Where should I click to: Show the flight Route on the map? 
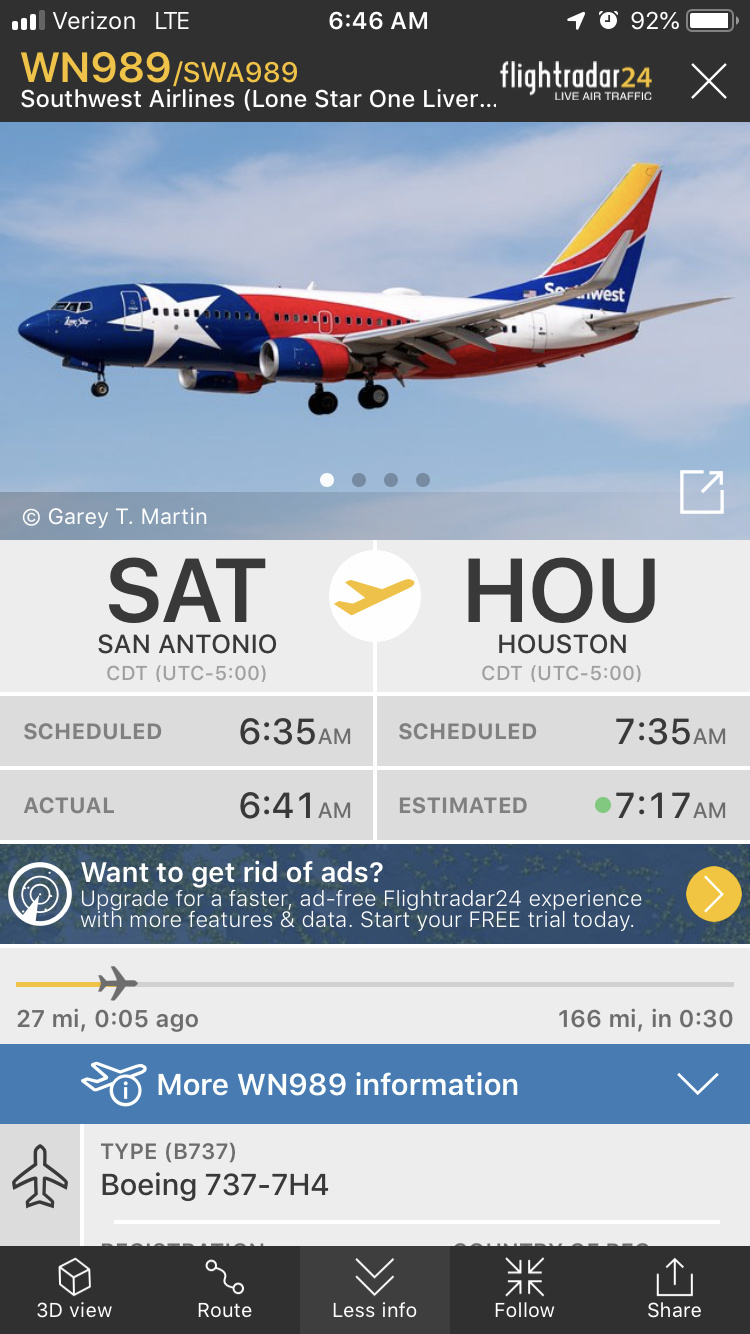(224, 1289)
